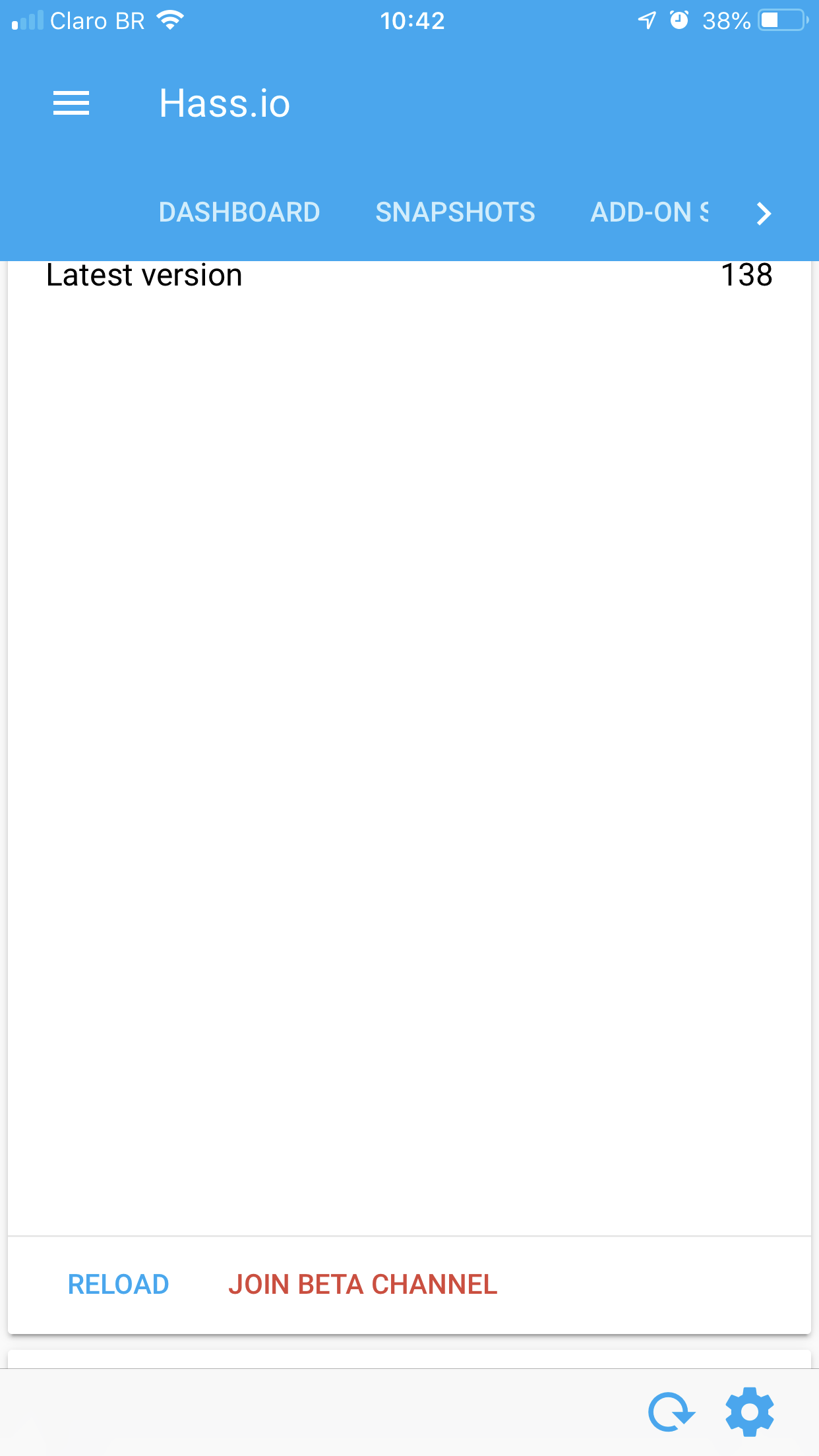Switch to the SNAPSHOTS tab
The width and height of the screenshot is (819, 1456).
point(454,212)
